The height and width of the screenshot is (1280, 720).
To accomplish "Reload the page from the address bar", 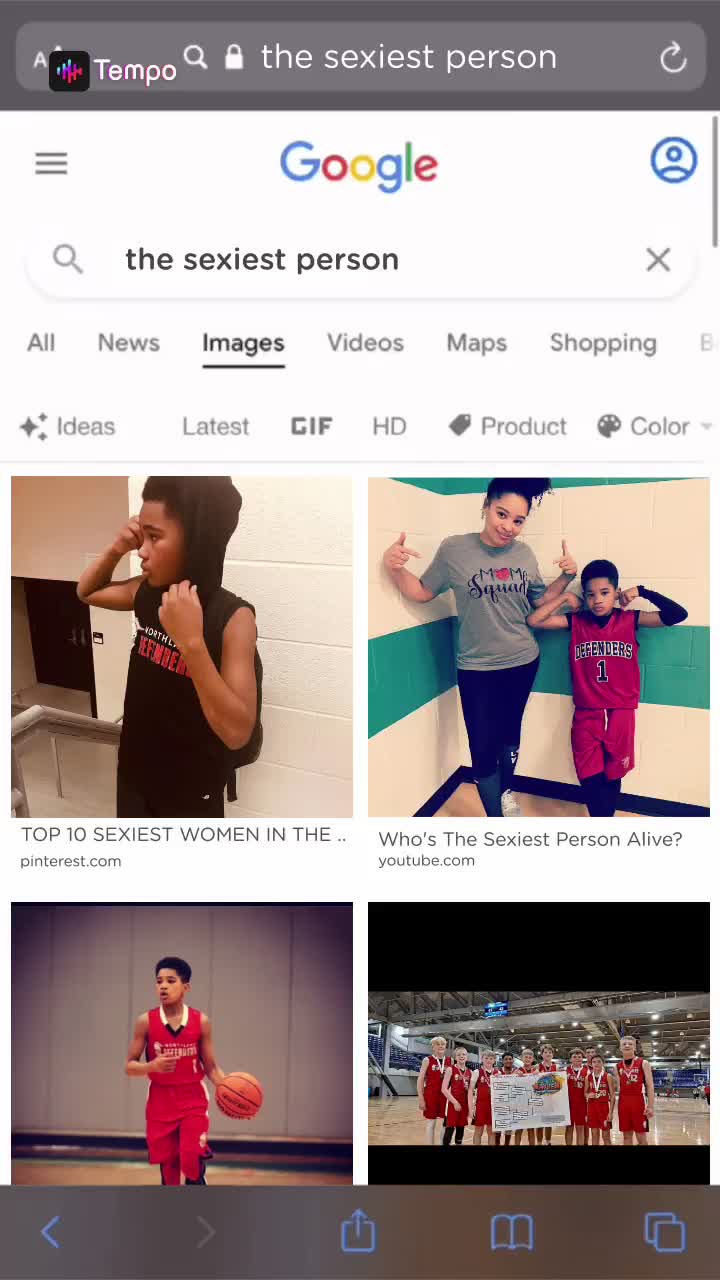I will pos(673,58).
